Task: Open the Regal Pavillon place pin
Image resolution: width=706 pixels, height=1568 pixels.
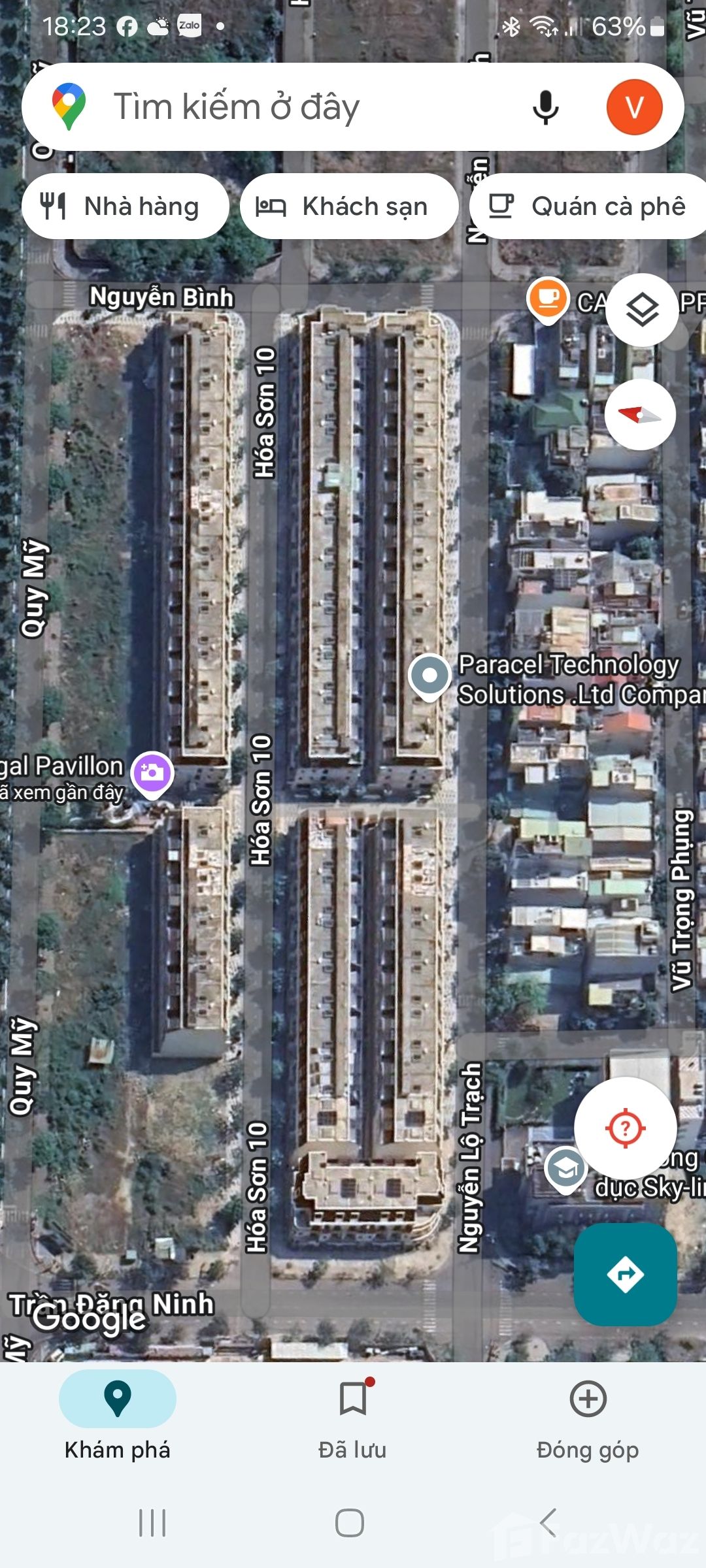Action: coord(152,774)
